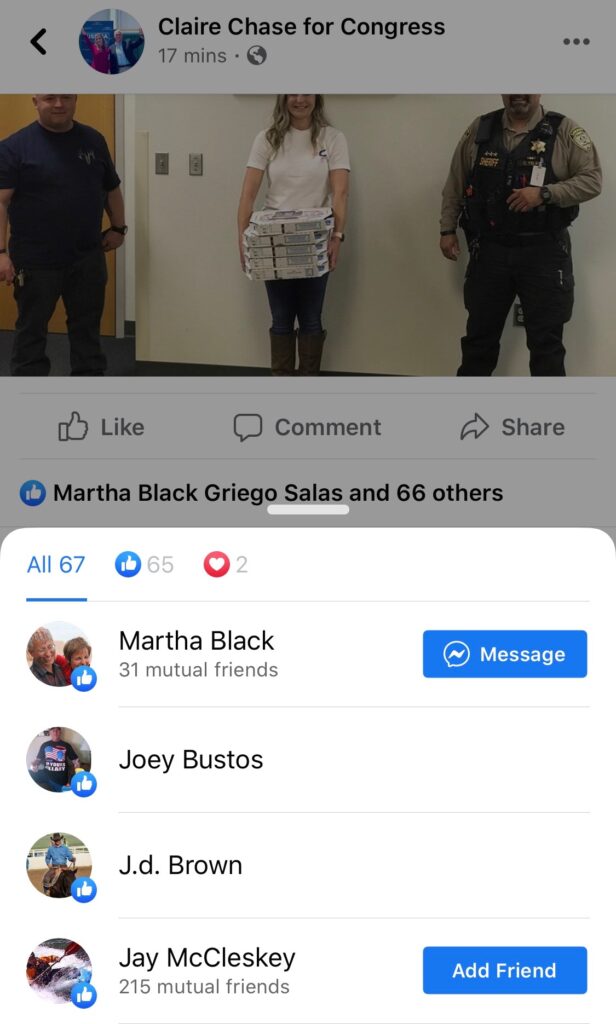The image size is (616, 1024).
Task: Open Claire Chase for Congress profile picture
Action: tap(111, 41)
